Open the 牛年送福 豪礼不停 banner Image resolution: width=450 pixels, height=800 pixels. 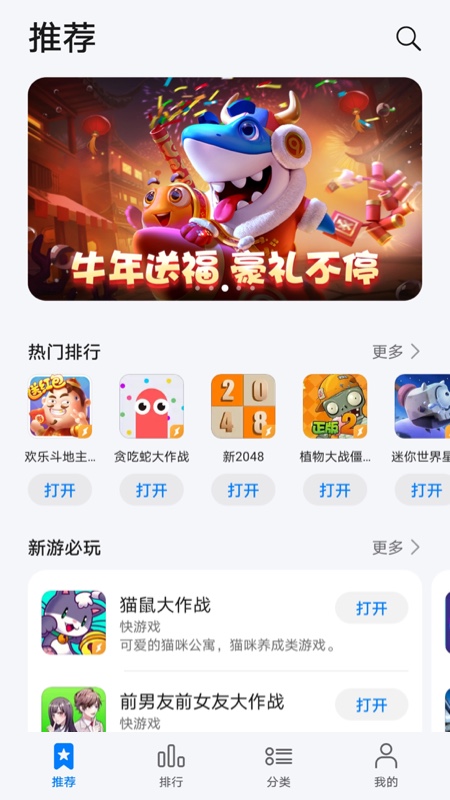coord(225,189)
